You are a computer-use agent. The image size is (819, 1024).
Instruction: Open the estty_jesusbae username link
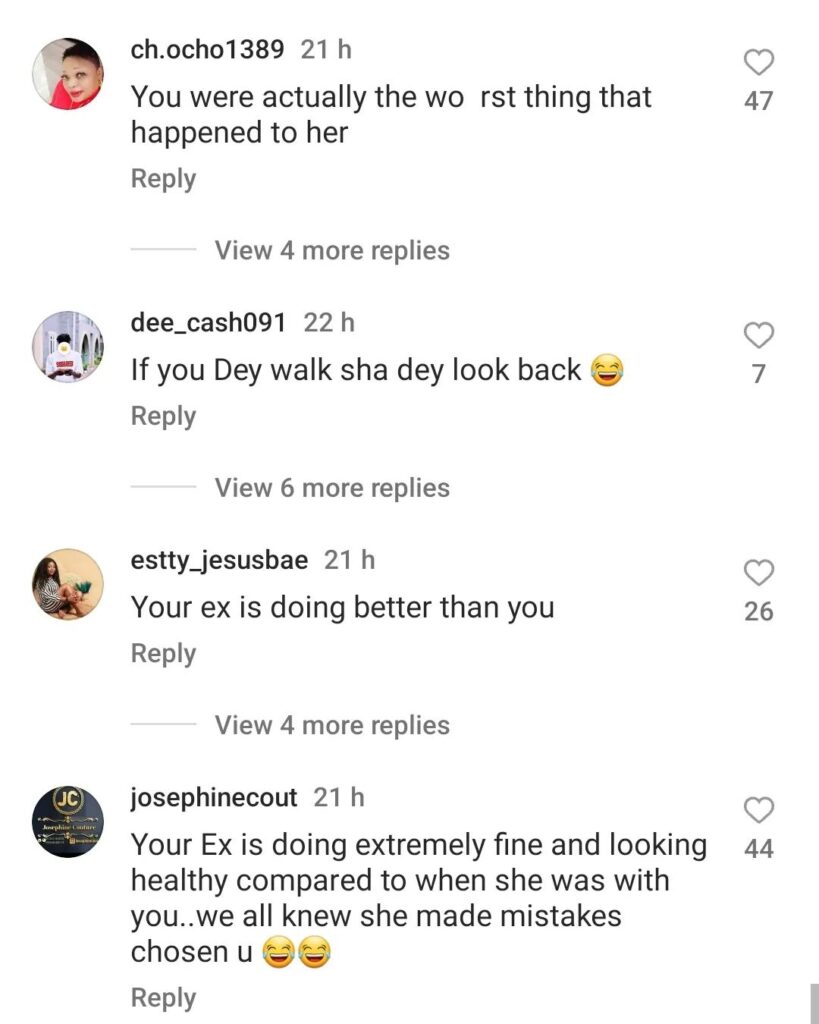point(219,560)
